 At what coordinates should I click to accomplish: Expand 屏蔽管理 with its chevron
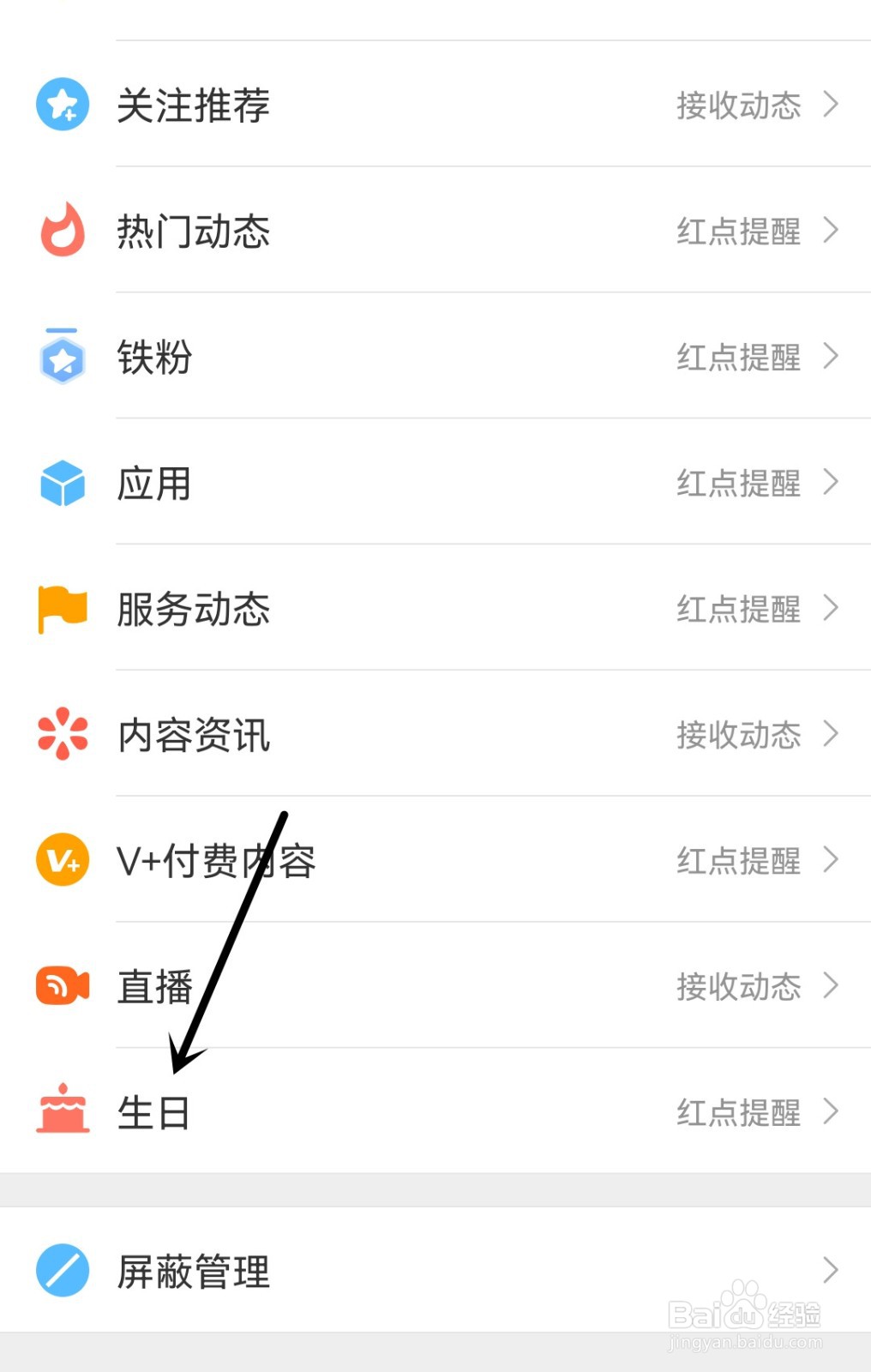(x=830, y=1271)
